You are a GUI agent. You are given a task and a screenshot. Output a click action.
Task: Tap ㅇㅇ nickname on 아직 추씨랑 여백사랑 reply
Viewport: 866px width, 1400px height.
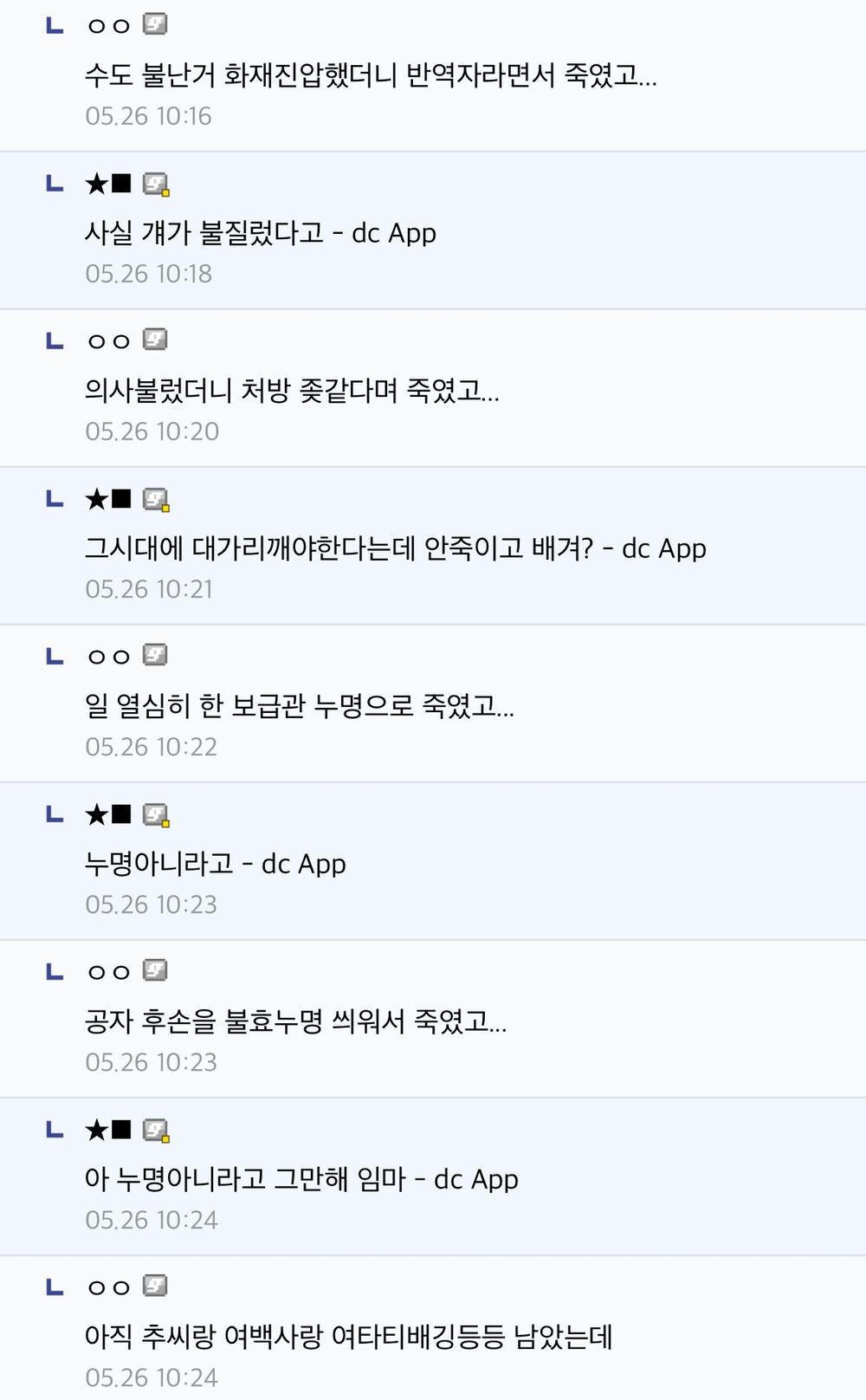point(108,1287)
